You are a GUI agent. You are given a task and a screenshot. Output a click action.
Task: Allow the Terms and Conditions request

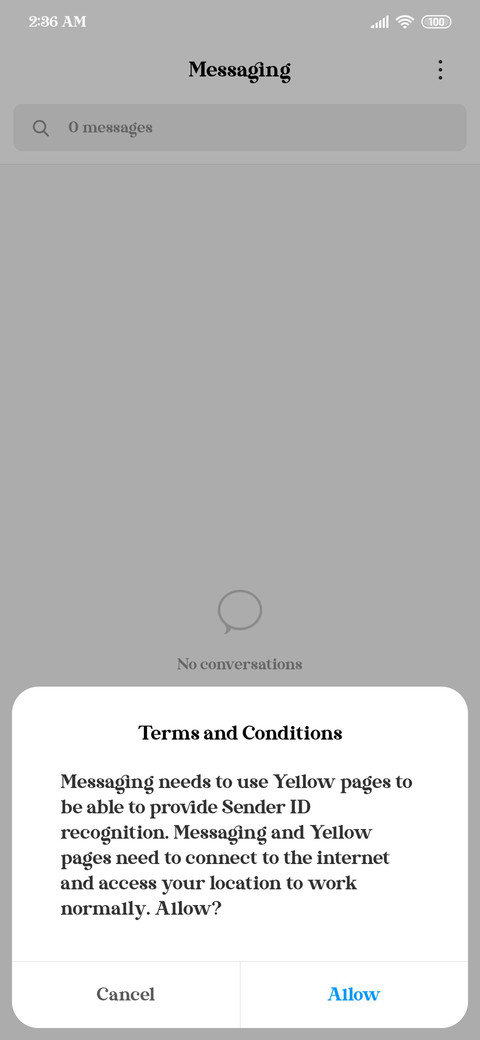tap(354, 994)
